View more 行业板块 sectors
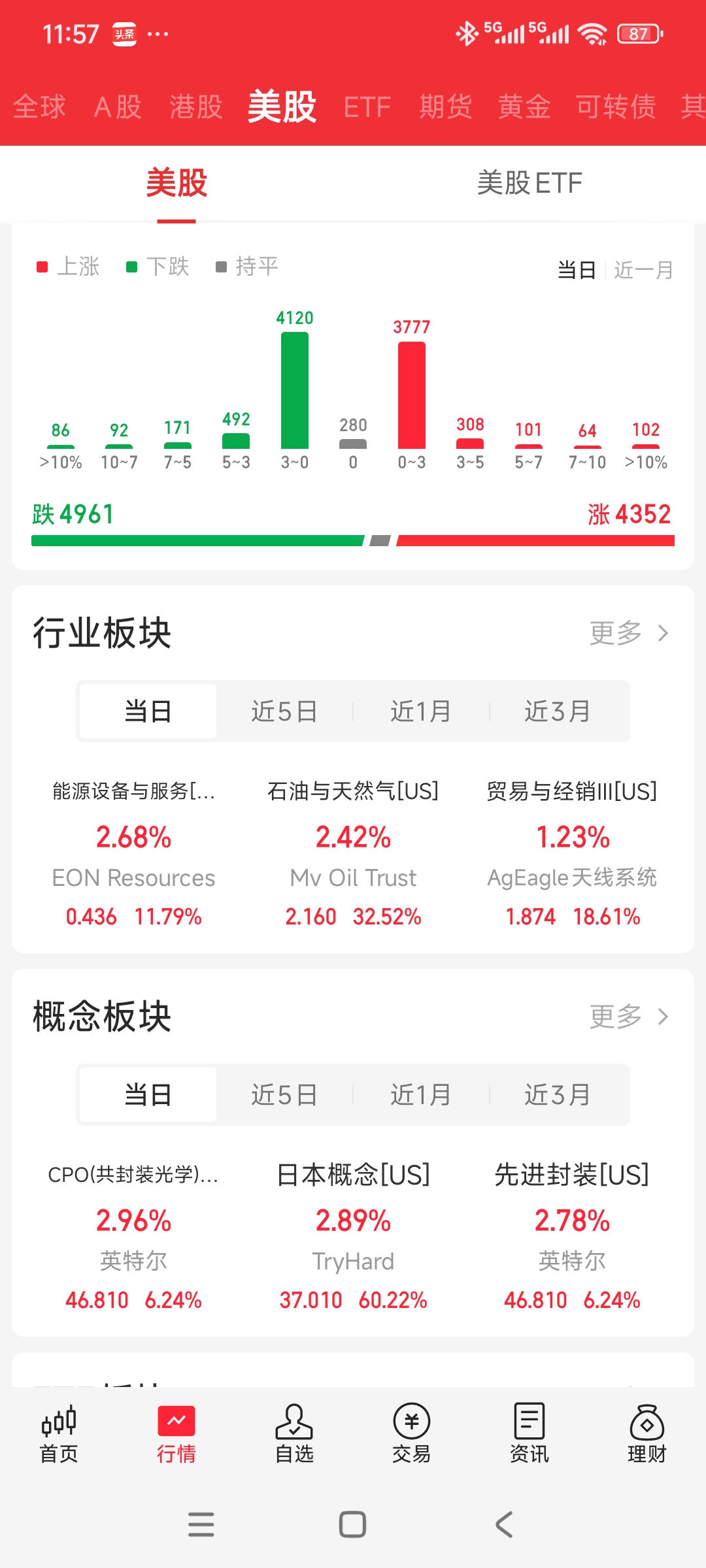 (628, 633)
